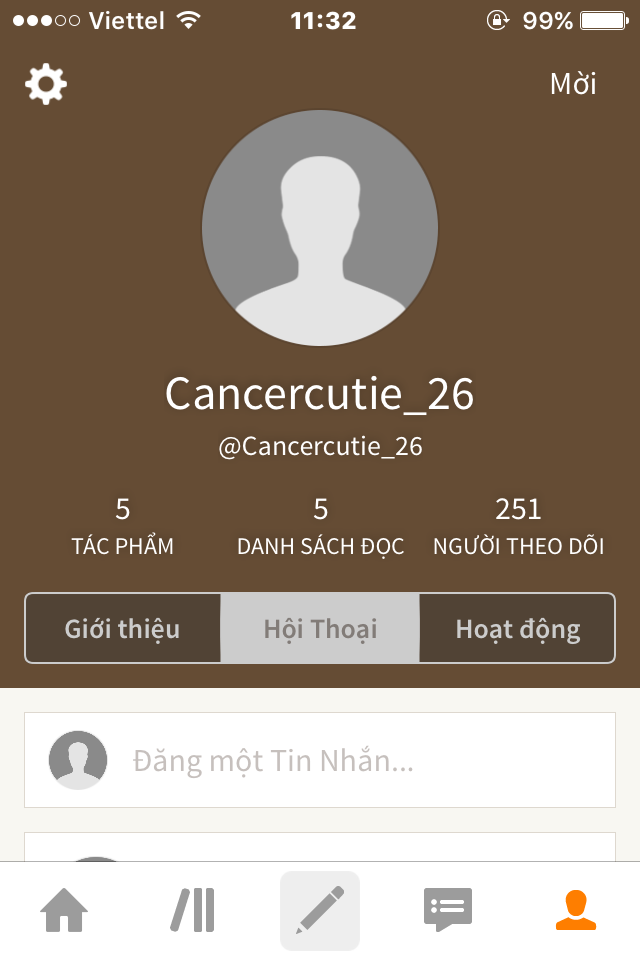Switch to the Giới thiệu tab
Image resolution: width=640 pixels, height=960 pixels.
click(x=122, y=629)
